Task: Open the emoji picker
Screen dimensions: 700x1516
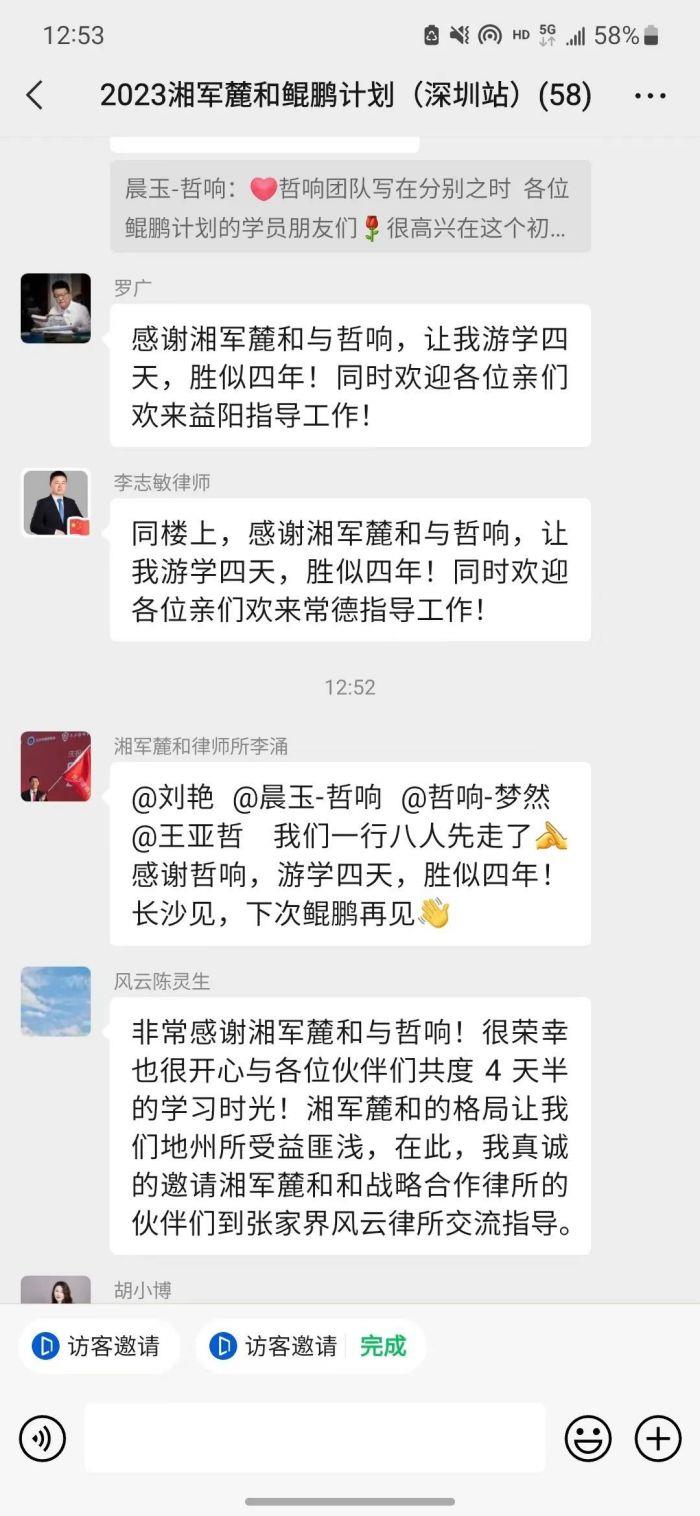Action: [588, 1439]
